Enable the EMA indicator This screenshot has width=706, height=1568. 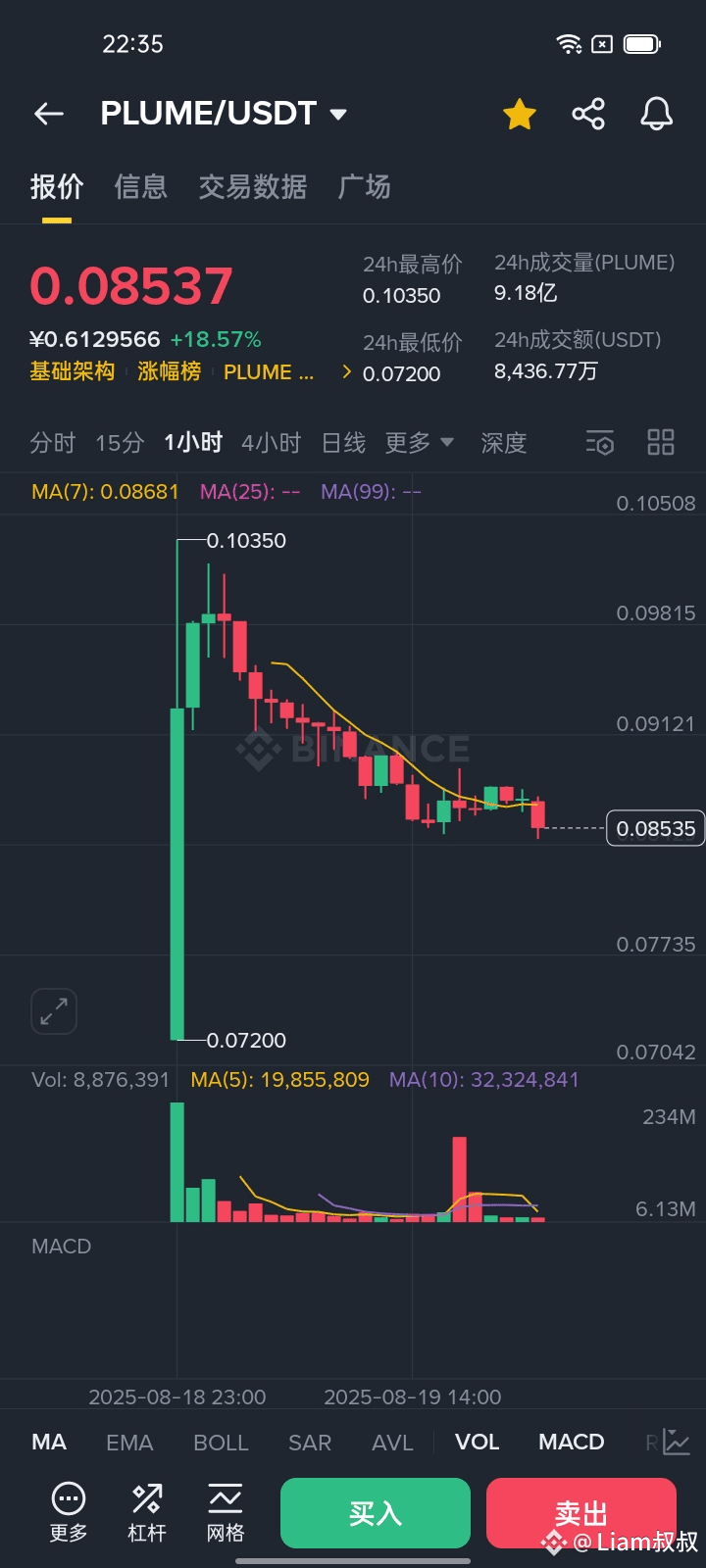click(129, 1443)
